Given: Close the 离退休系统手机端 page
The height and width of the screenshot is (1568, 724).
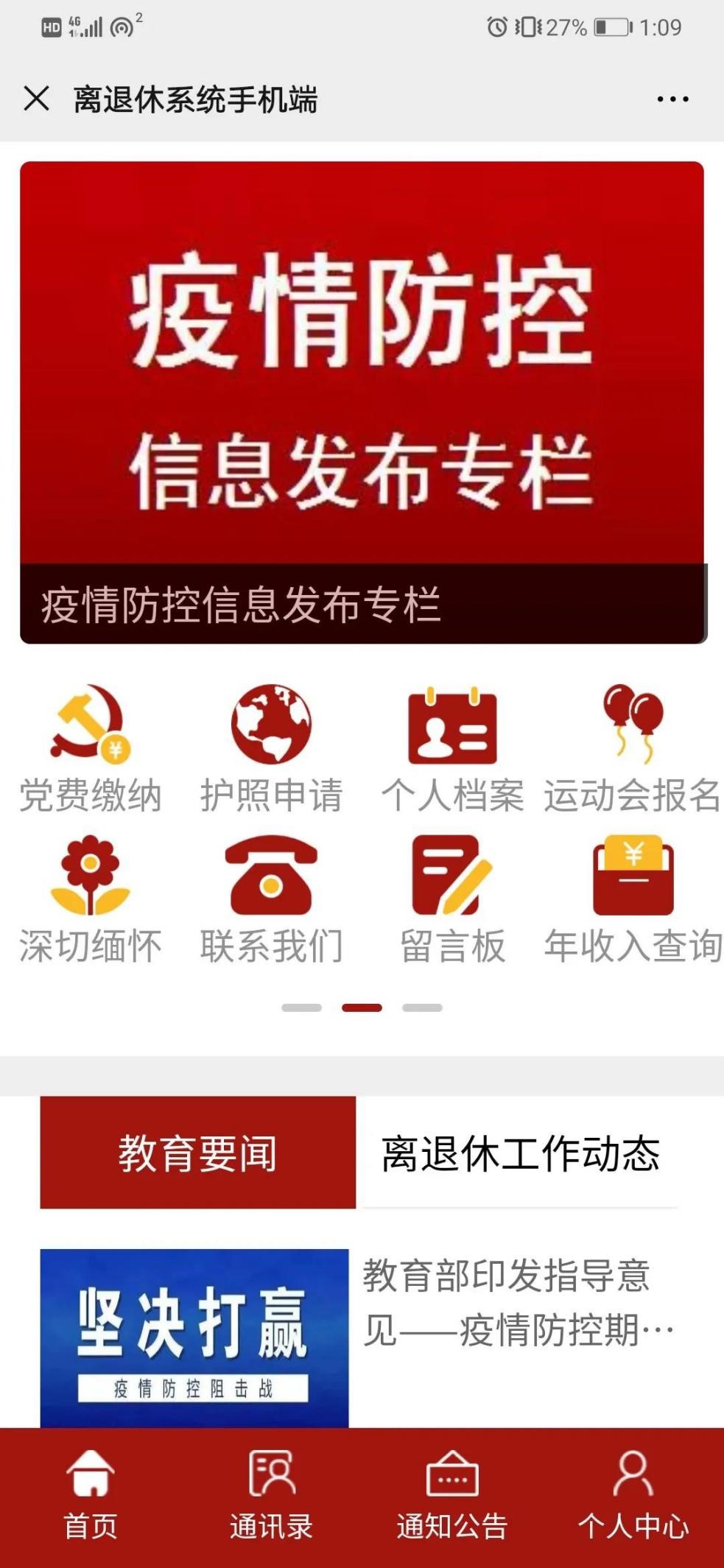Looking at the screenshot, I should point(36,99).
